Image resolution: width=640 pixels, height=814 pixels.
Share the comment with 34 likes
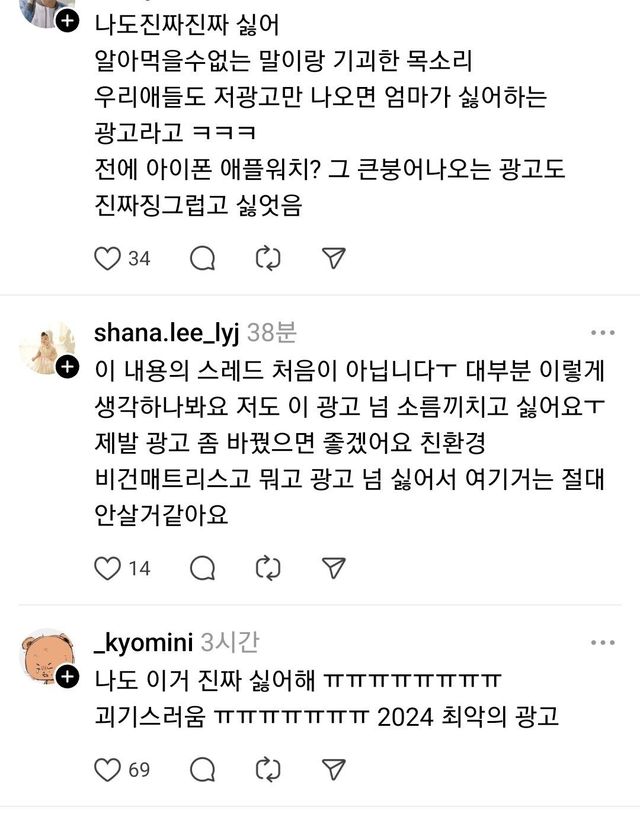[x=333, y=259]
